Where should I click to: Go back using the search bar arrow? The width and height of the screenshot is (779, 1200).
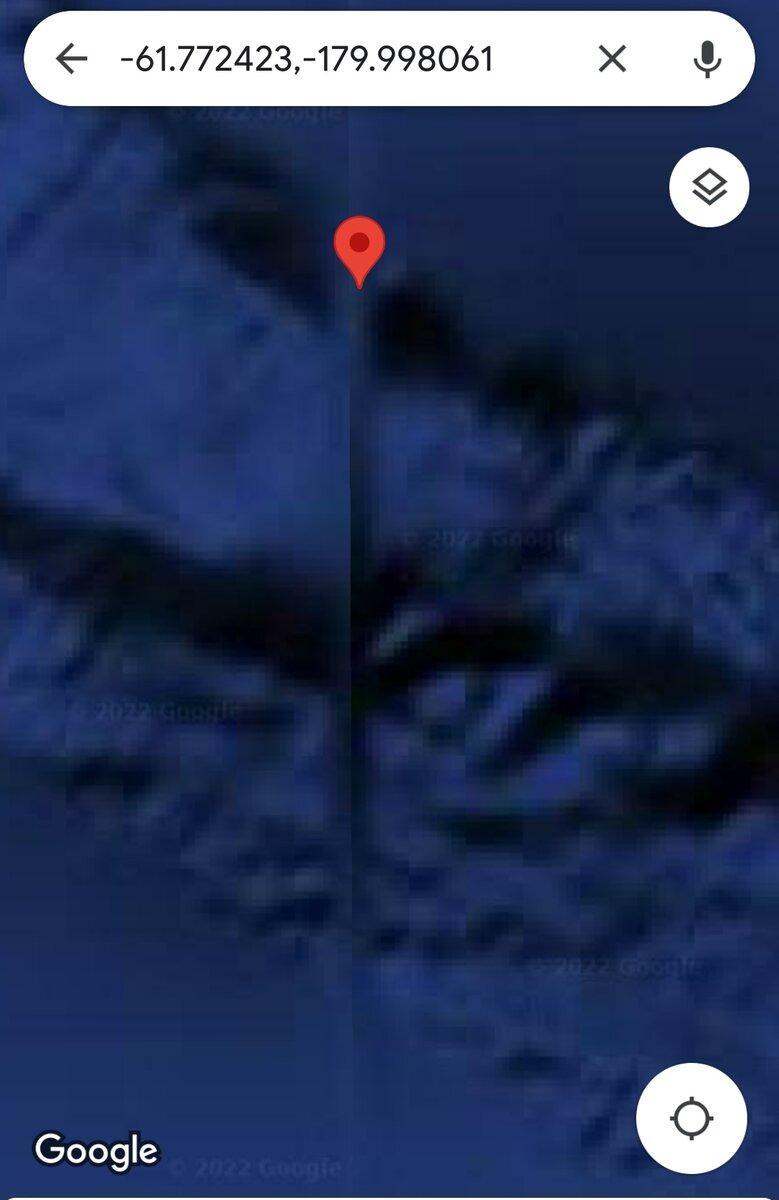[72, 60]
